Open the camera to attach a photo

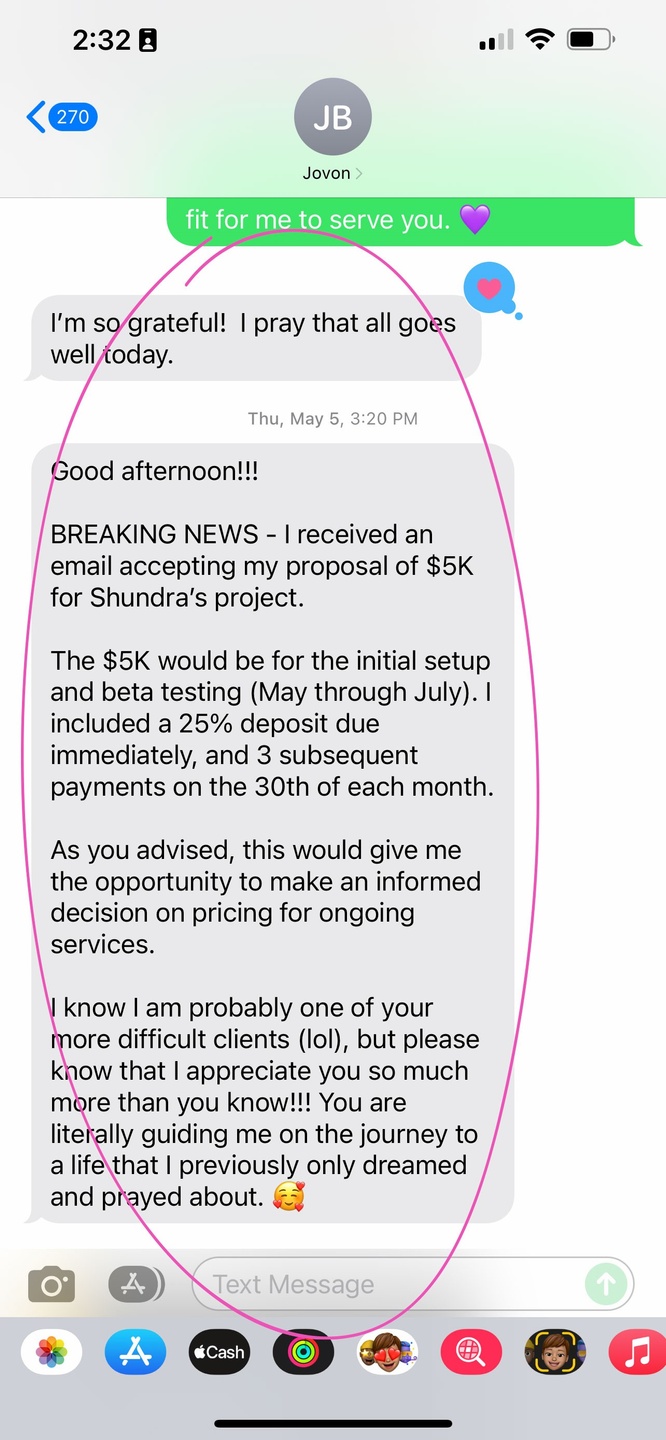pyautogui.click(x=52, y=1284)
